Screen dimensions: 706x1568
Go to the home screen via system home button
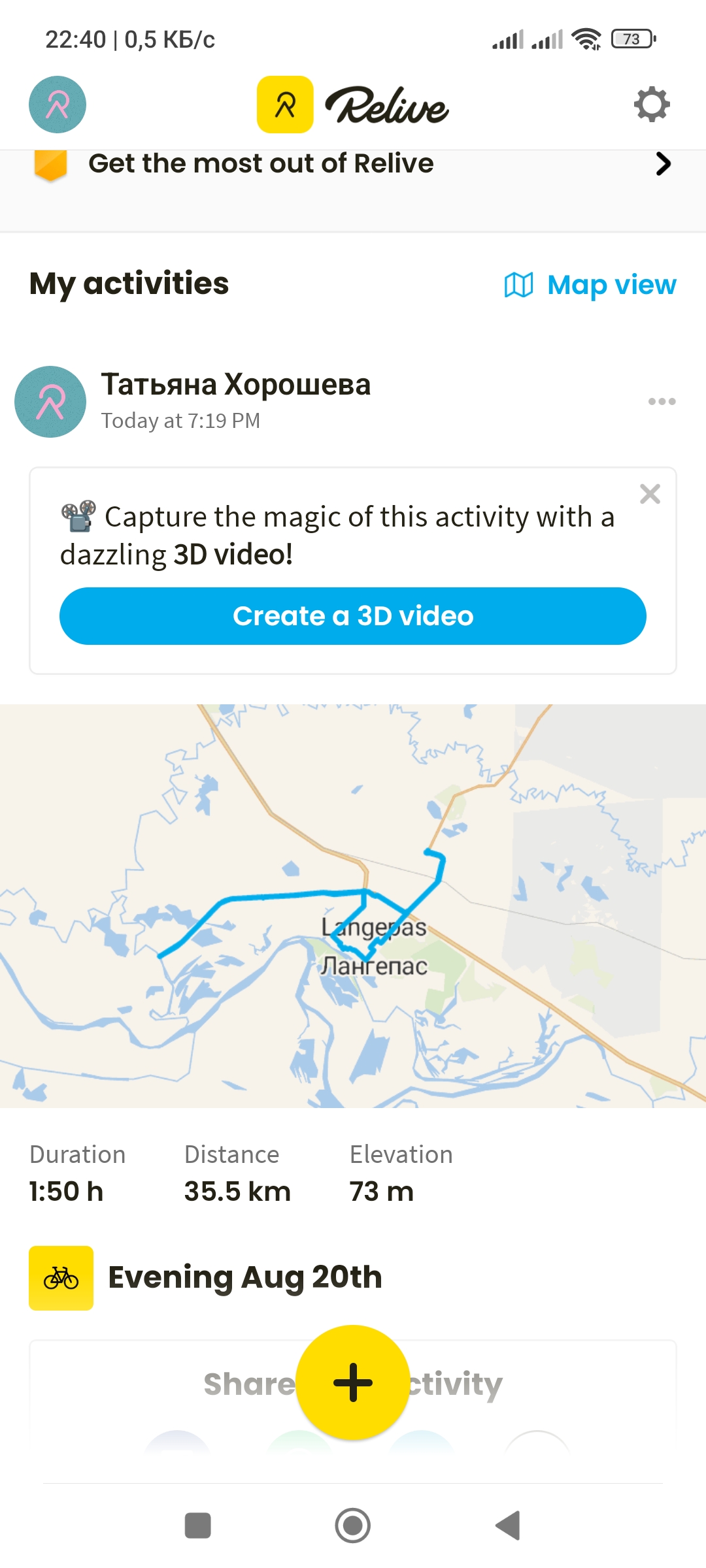353,1526
